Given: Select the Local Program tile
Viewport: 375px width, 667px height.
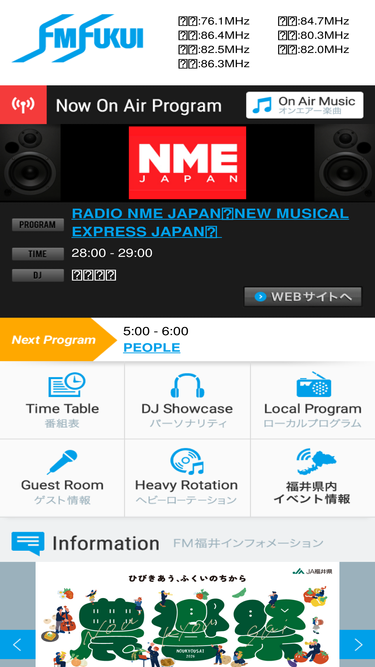Looking at the screenshot, I should coord(313,400).
